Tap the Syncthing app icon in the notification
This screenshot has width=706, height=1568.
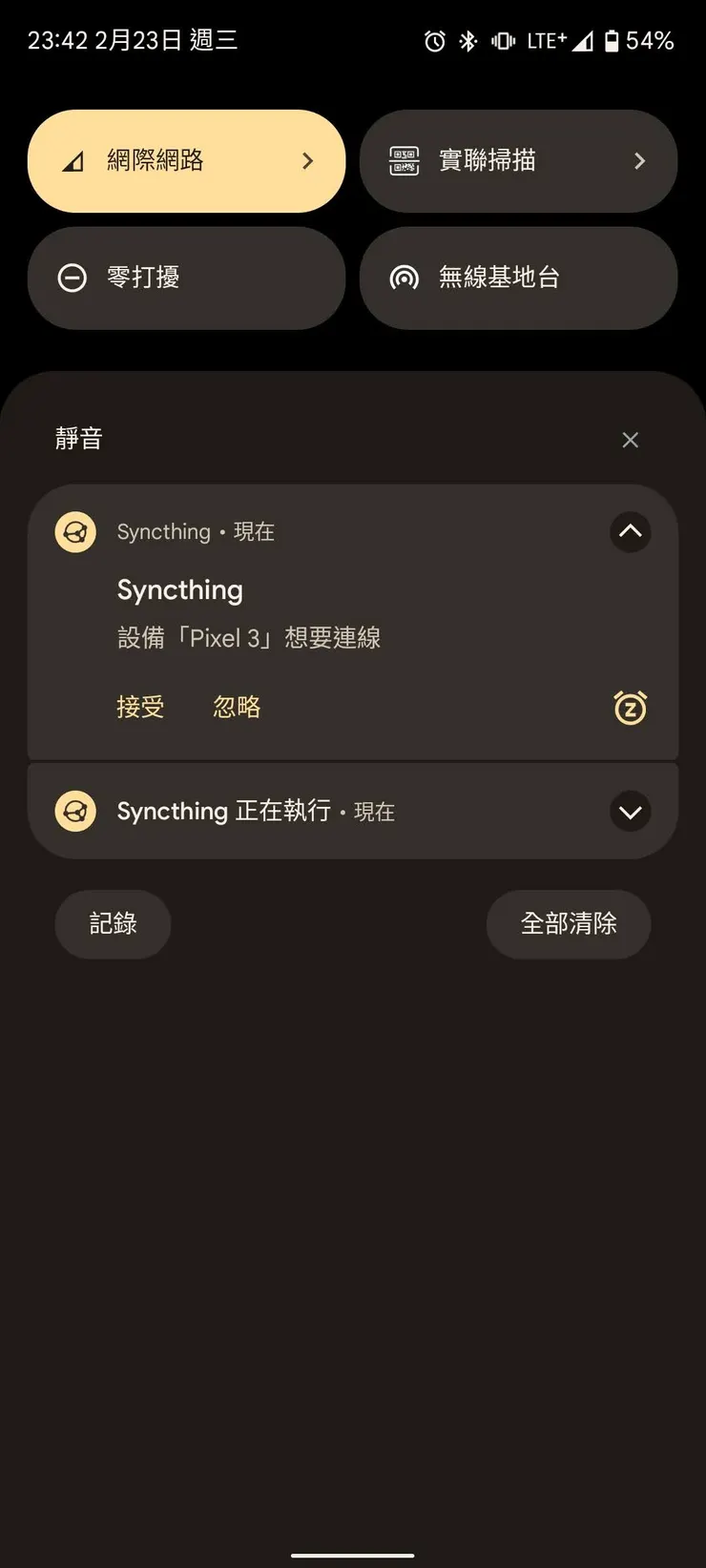pyautogui.click(x=74, y=532)
